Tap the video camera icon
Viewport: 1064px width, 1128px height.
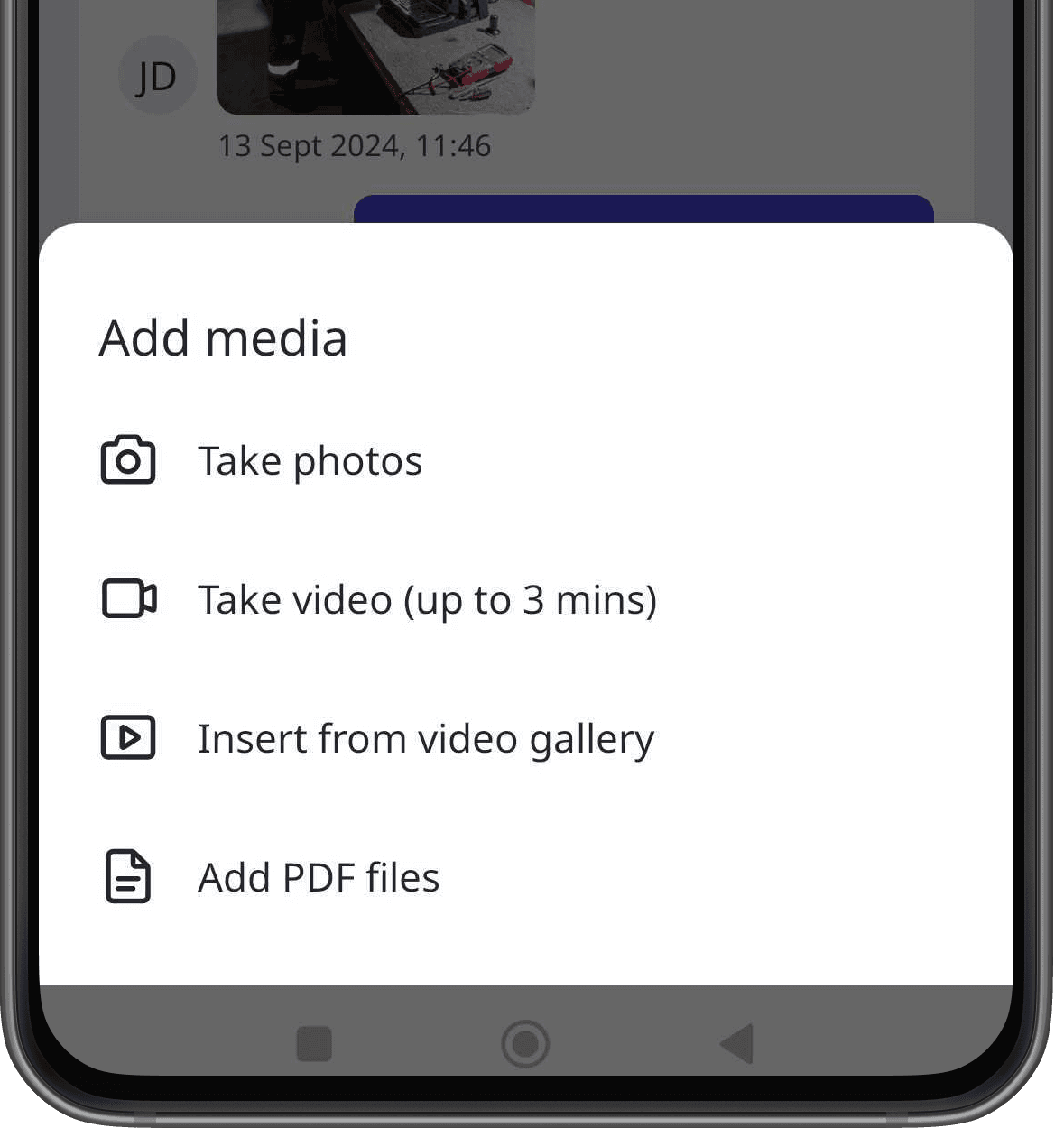127,599
